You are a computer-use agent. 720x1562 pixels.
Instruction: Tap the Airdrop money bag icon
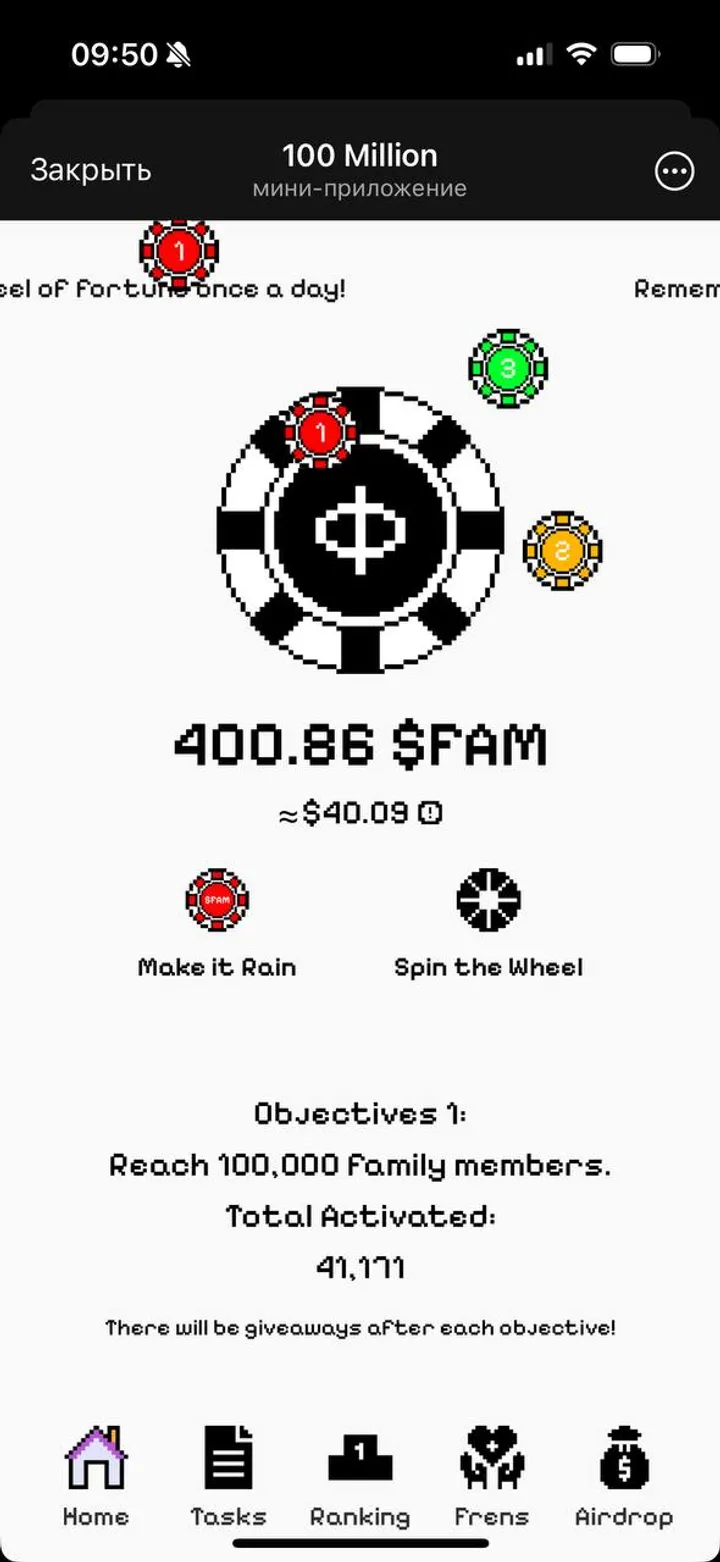(x=624, y=1460)
